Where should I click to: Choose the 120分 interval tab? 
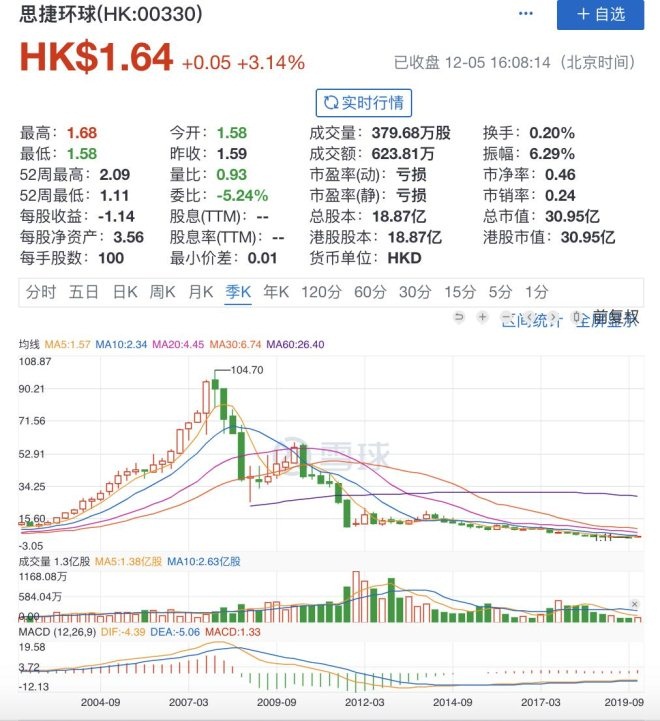click(320, 292)
